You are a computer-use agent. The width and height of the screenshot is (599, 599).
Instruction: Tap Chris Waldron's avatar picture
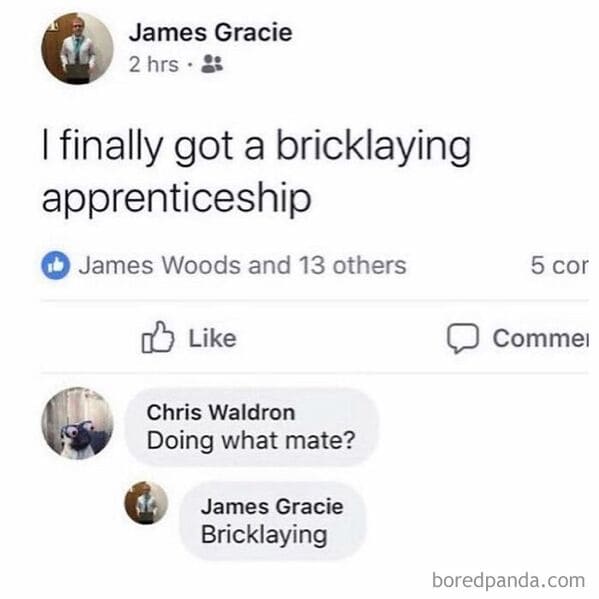(77, 423)
